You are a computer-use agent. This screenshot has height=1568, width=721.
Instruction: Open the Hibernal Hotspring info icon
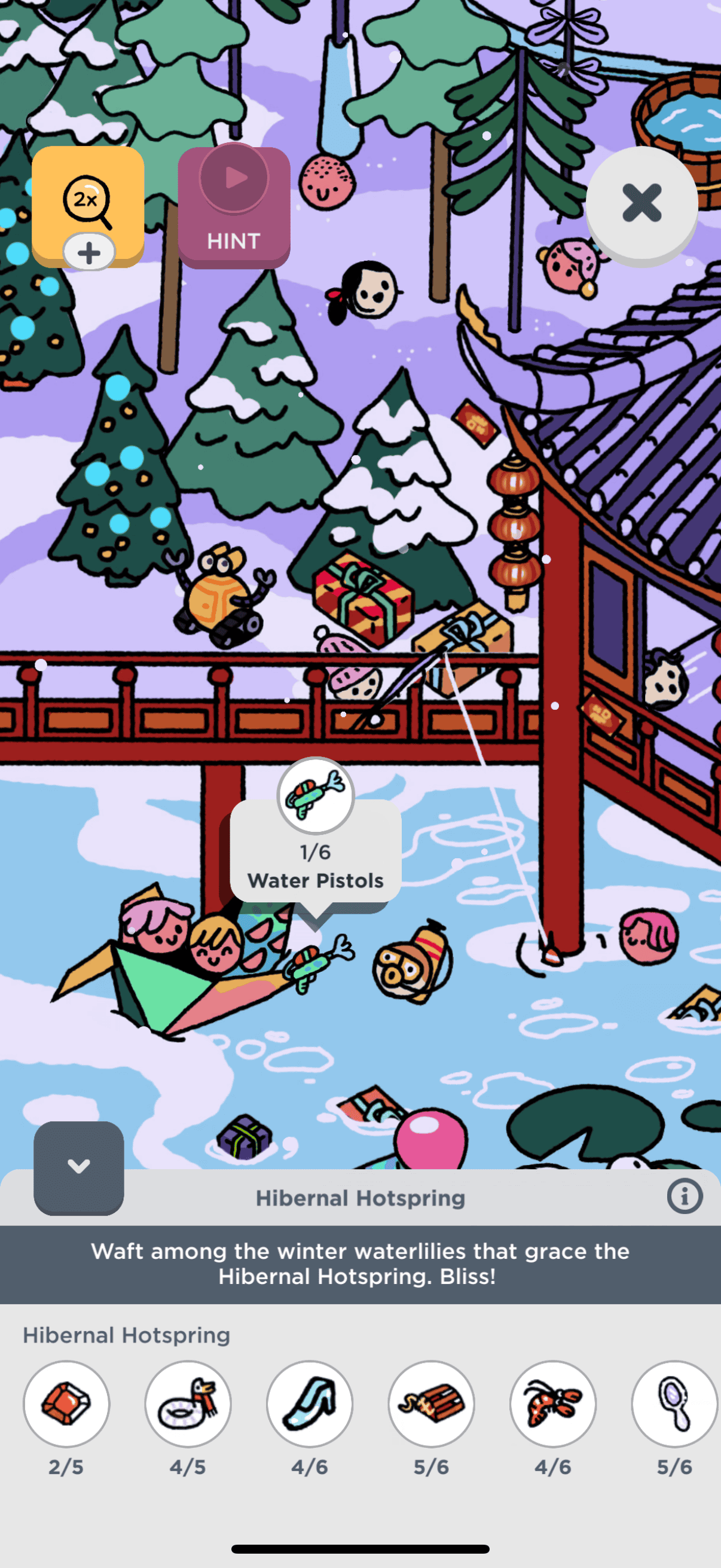pyautogui.click(x=684, y=1196)
